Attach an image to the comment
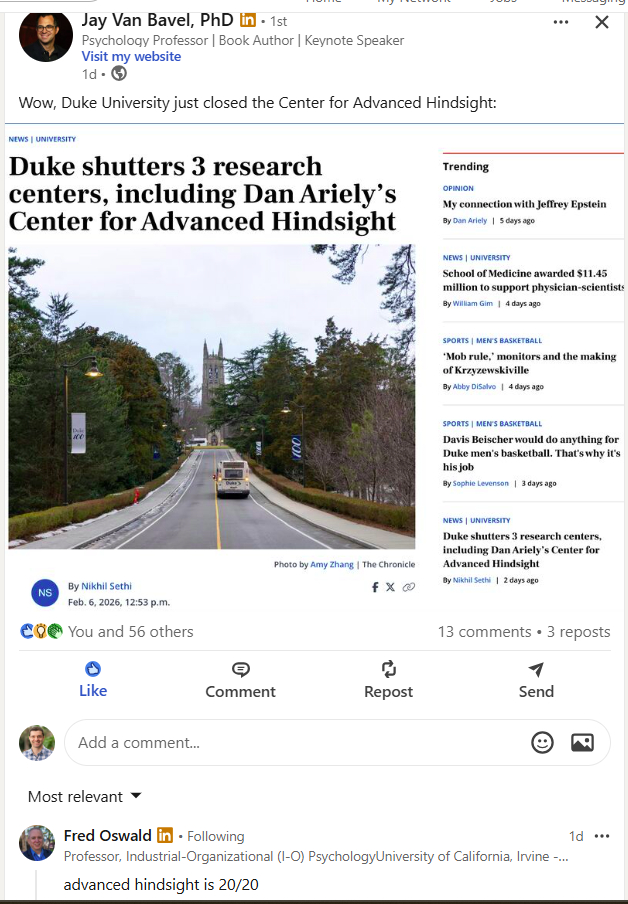The height and width of the screenshot is (904, 628). 582,742
